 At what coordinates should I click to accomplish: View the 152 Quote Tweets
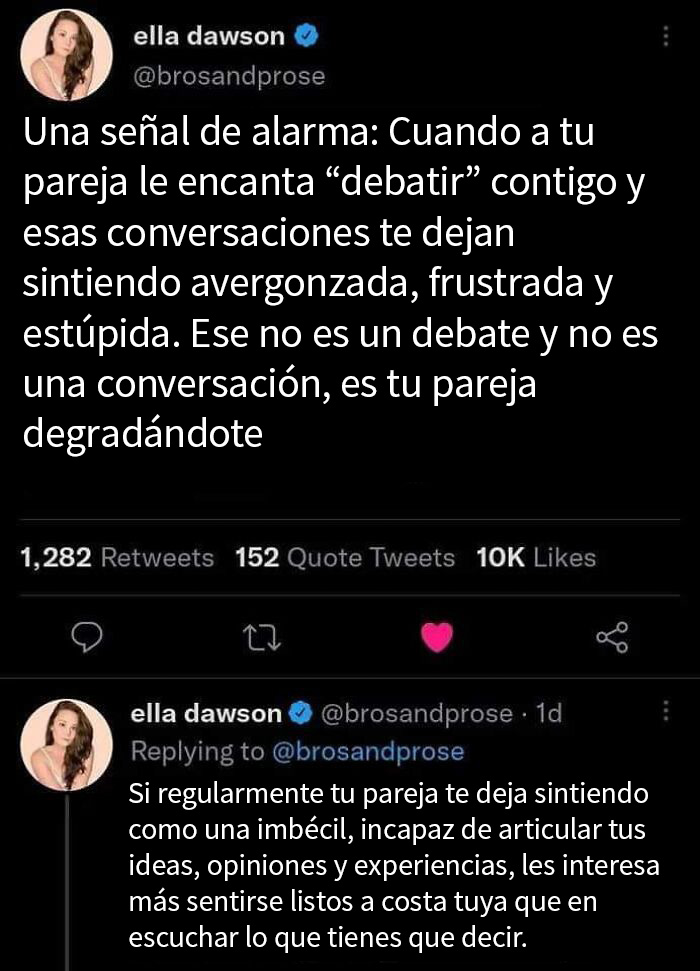point(344,558)
